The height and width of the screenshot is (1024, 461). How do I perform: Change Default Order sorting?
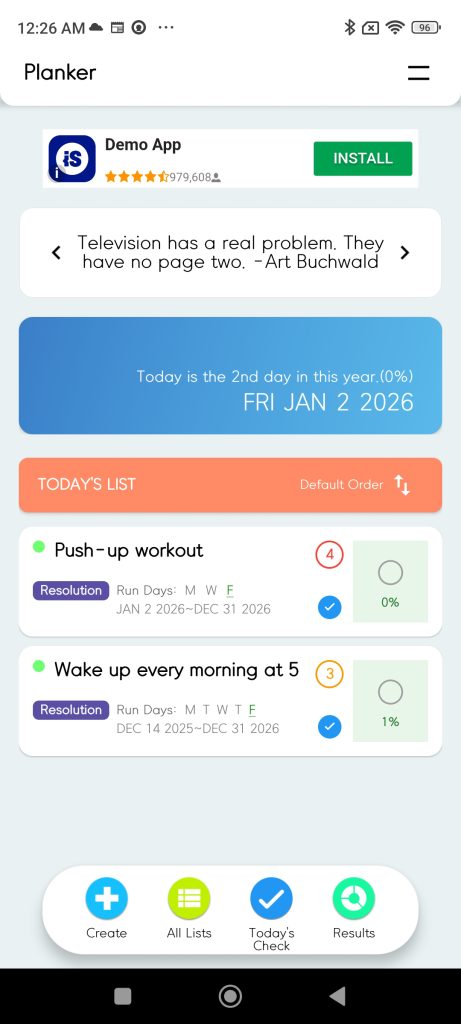click(x=355, y=485)
